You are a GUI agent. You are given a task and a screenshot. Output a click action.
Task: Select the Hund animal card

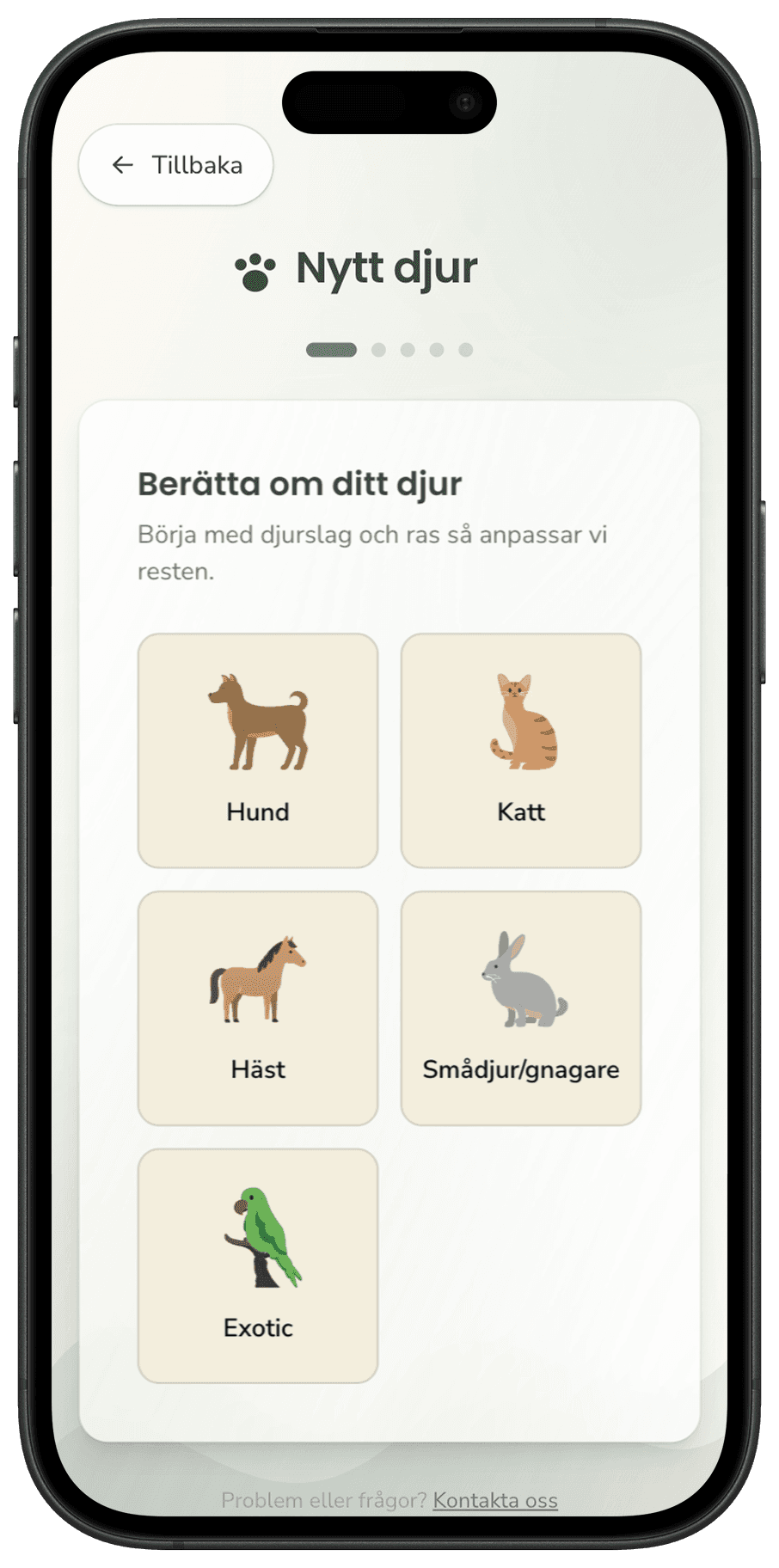tap(258, 750)
